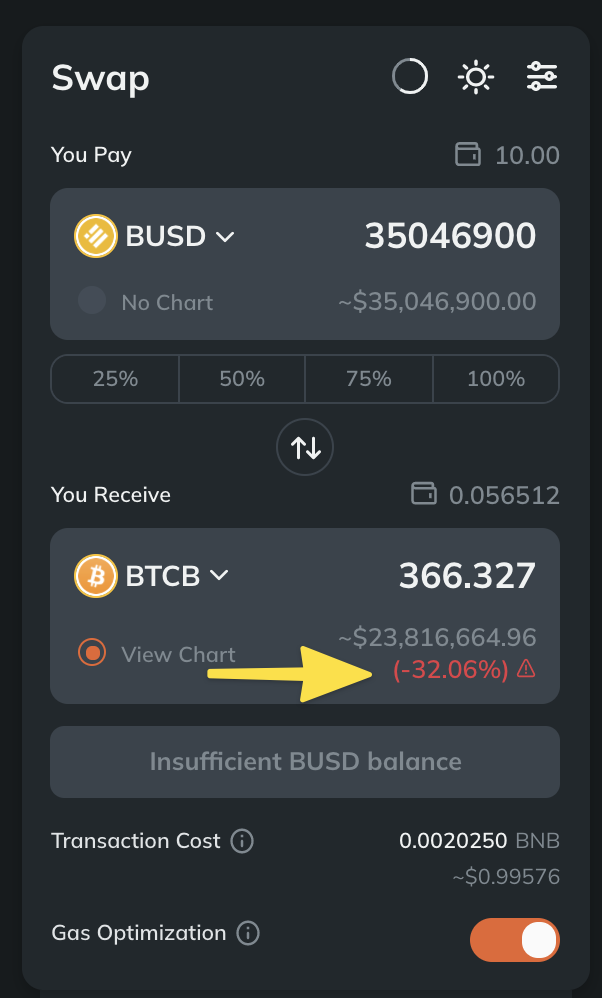Choose 50% of balance
Screen dimensions: 602x998
pos(242,379)
